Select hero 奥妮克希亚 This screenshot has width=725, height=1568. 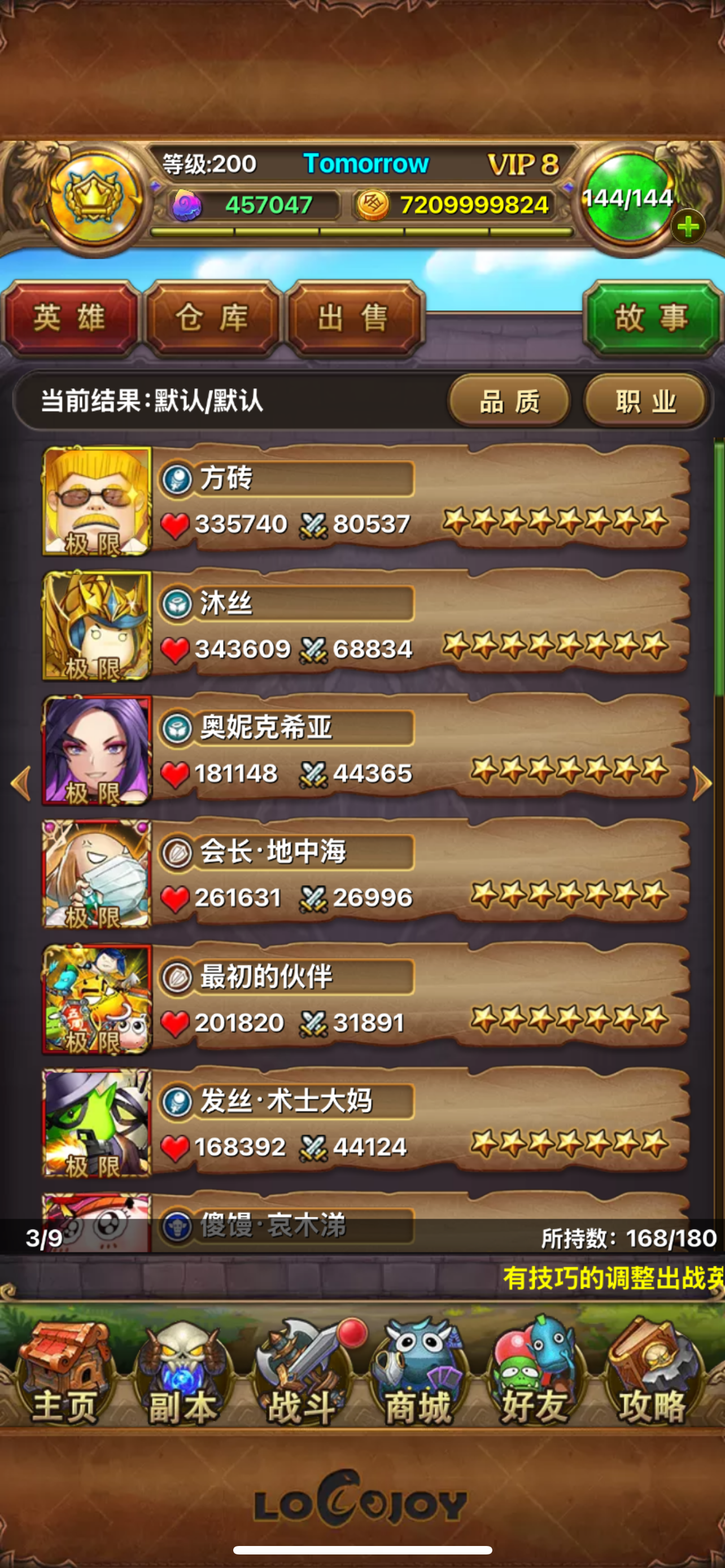pyautogui.click(x=365, y=751)
